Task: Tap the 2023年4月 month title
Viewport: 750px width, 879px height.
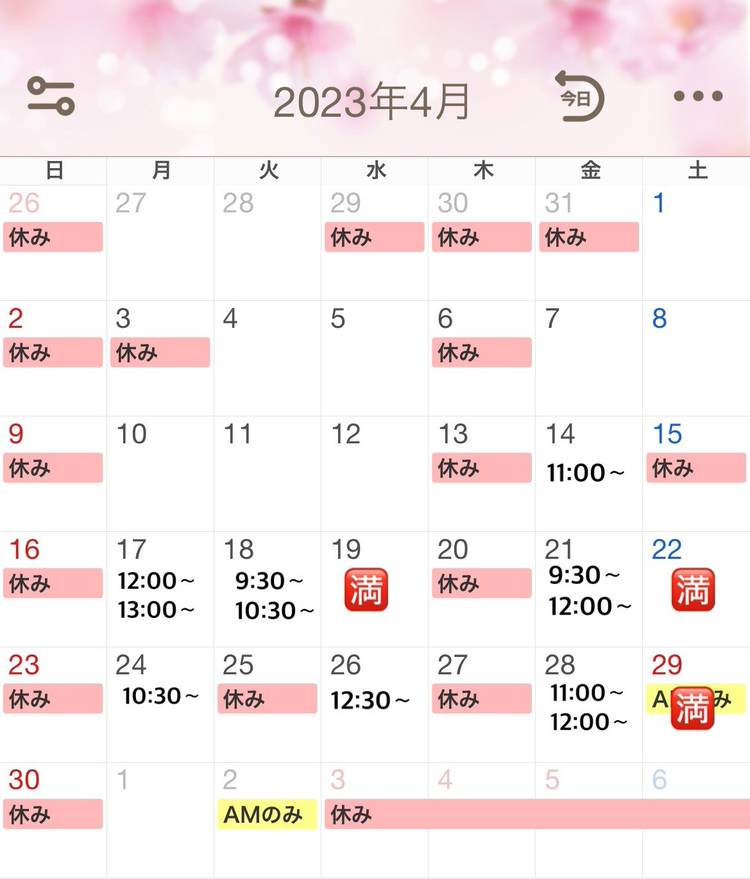Action: pyautogui.click(x=371, y=102)
